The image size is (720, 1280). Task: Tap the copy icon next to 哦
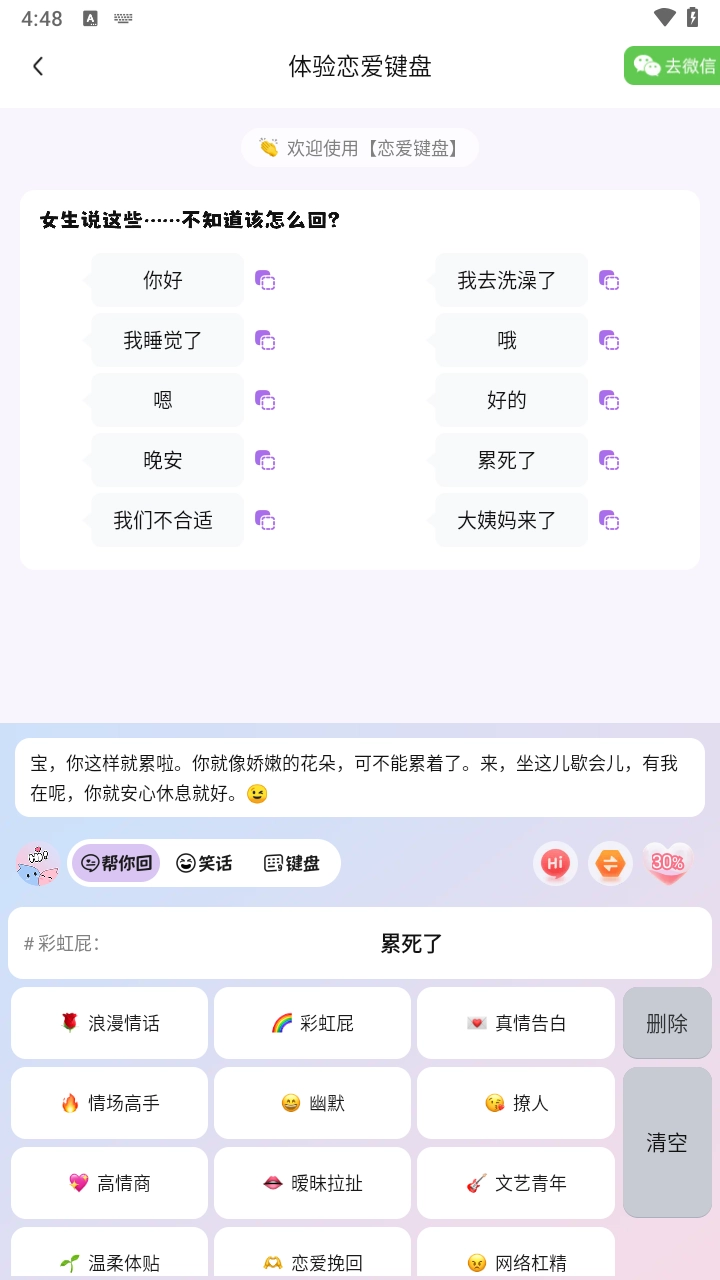611,340
